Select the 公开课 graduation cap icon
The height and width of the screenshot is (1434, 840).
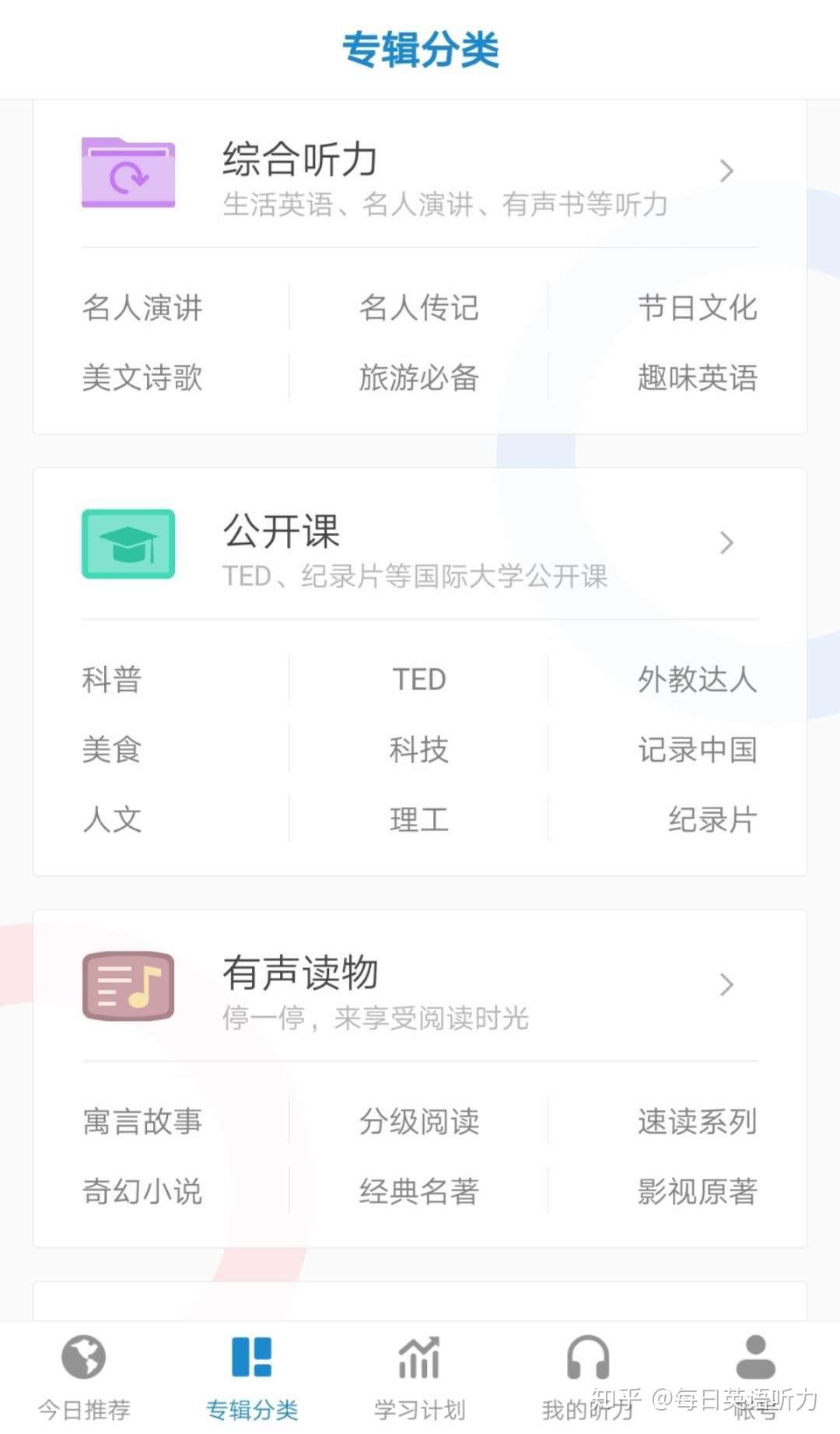(128, 545)
